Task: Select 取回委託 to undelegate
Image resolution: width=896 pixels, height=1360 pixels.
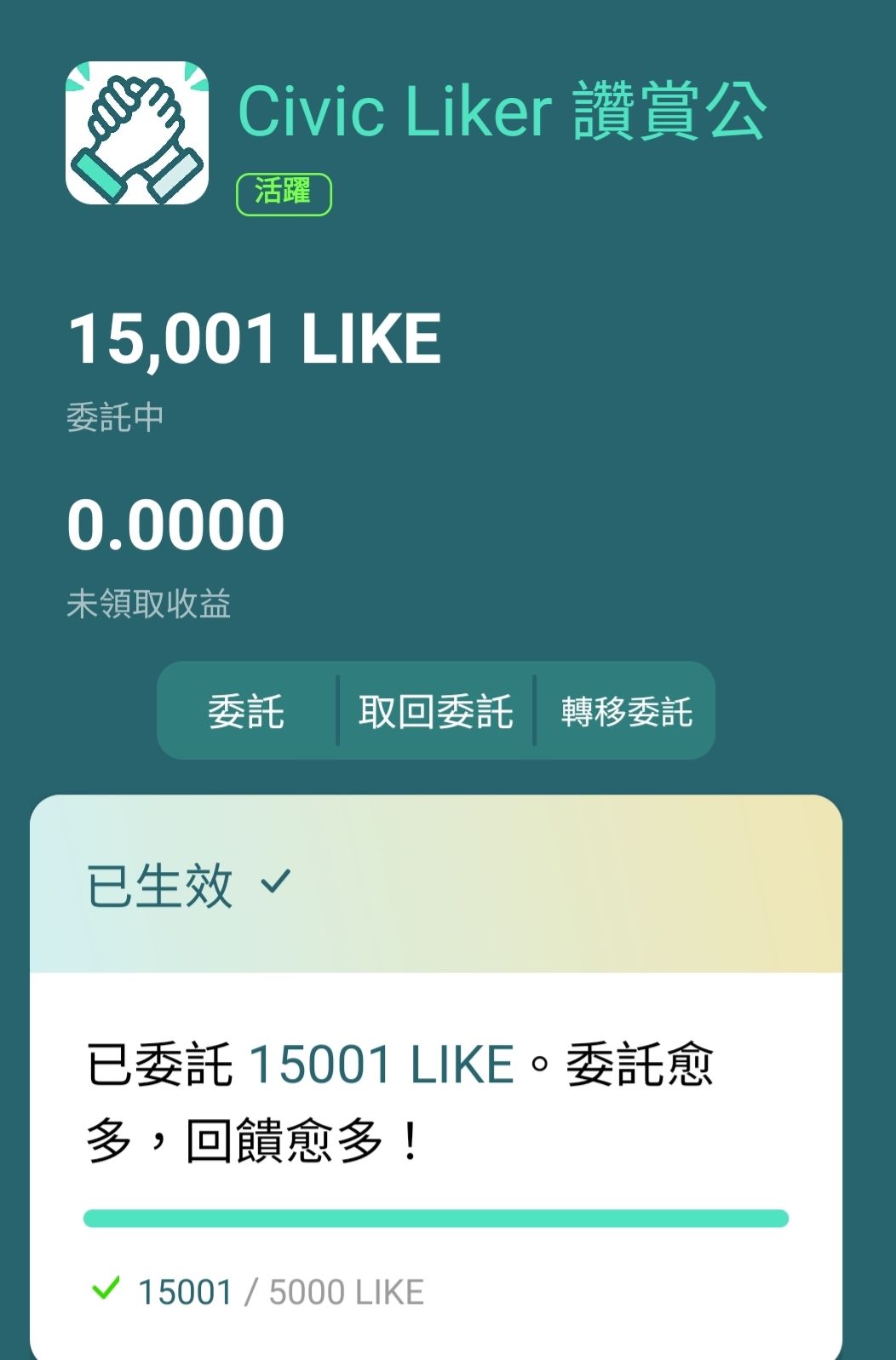Action: pyautogui.click(x=435, y=711)
